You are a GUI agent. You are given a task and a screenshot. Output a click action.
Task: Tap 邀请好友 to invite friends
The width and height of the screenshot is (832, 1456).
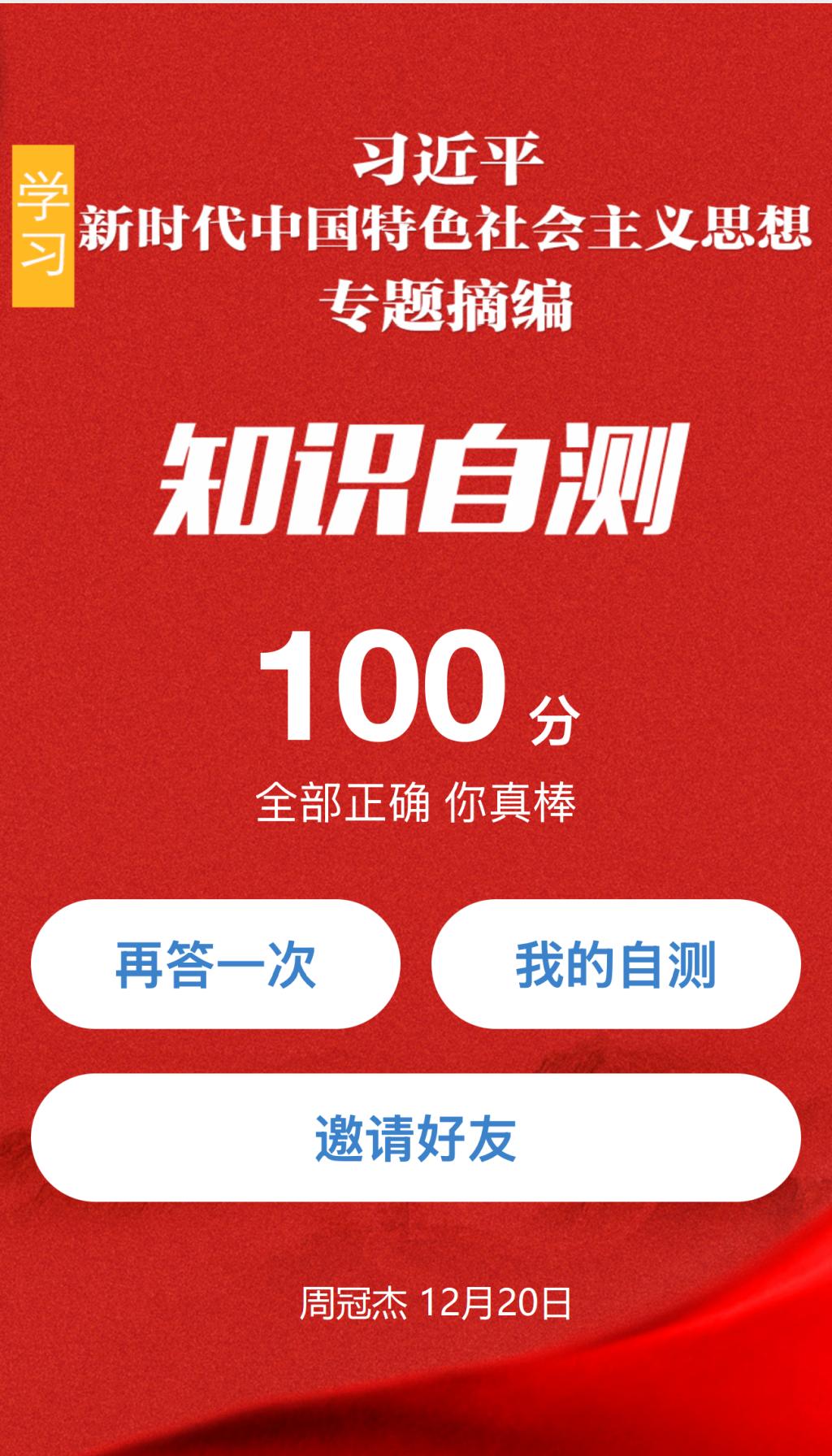coord(415,1137)
